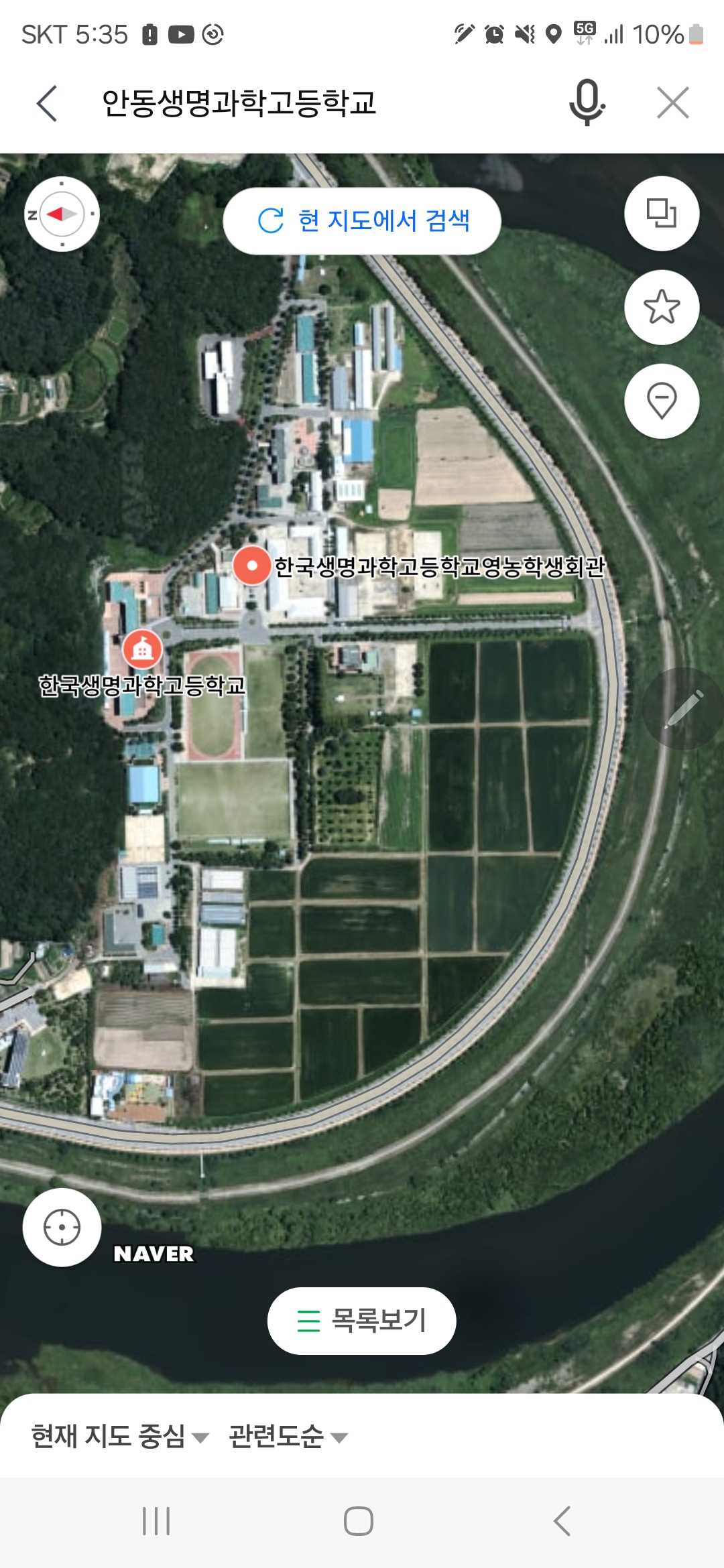Go back using the top-left arrow
Screen dimensions: 724x1568
(47, 103)
